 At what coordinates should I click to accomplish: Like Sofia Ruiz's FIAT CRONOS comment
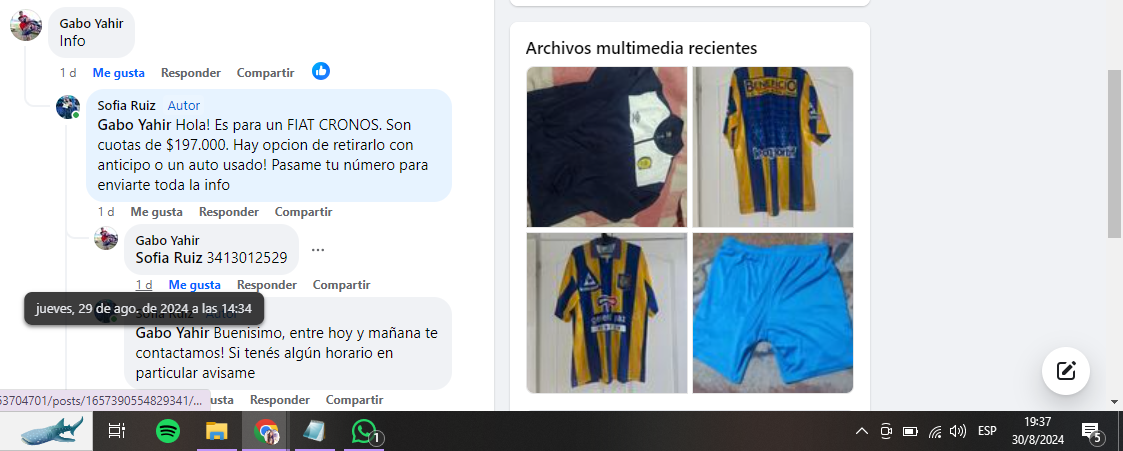pos(156,212)
